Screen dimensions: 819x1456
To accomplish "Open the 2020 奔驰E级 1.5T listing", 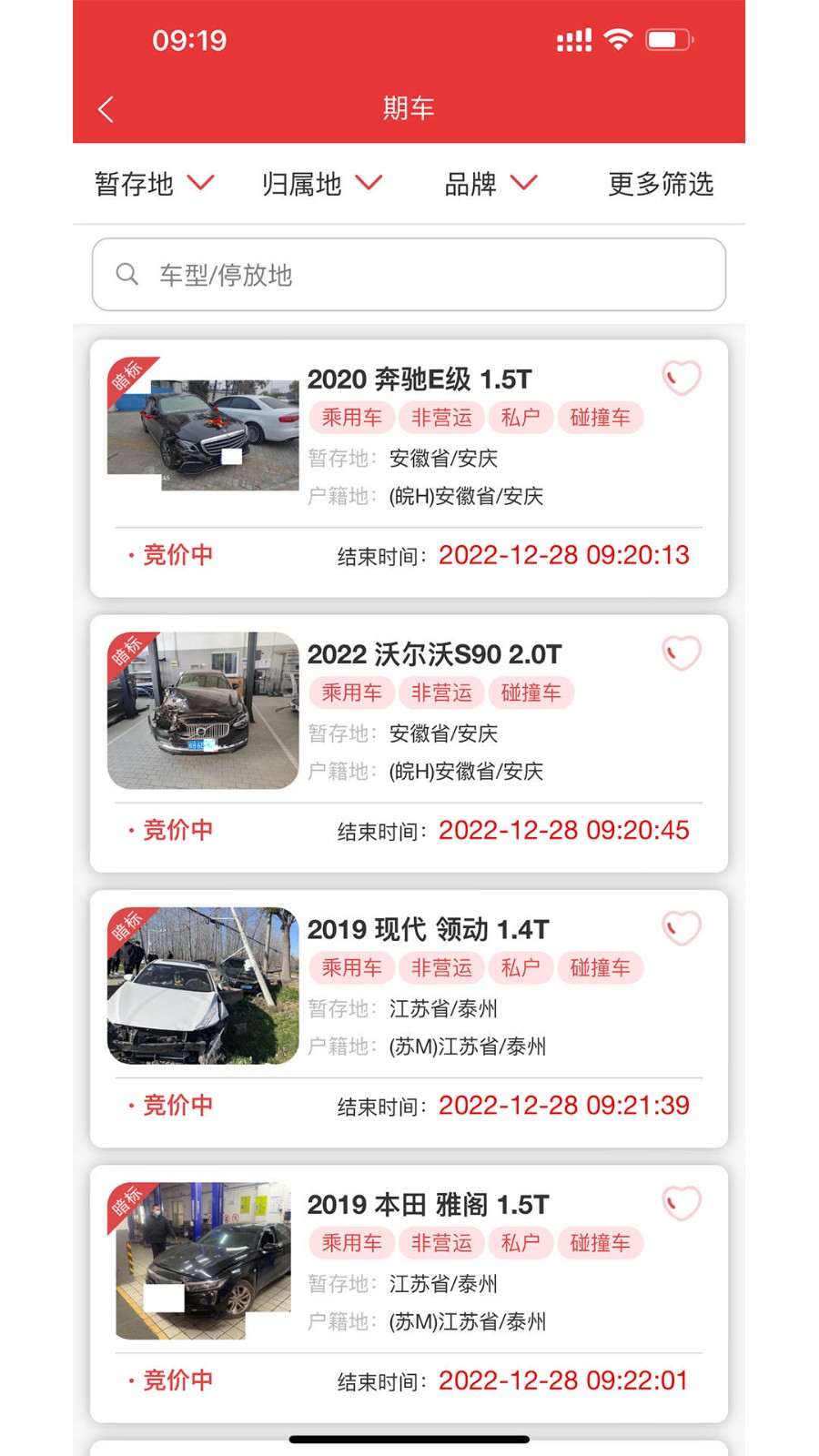I will [x=419, y=379].
